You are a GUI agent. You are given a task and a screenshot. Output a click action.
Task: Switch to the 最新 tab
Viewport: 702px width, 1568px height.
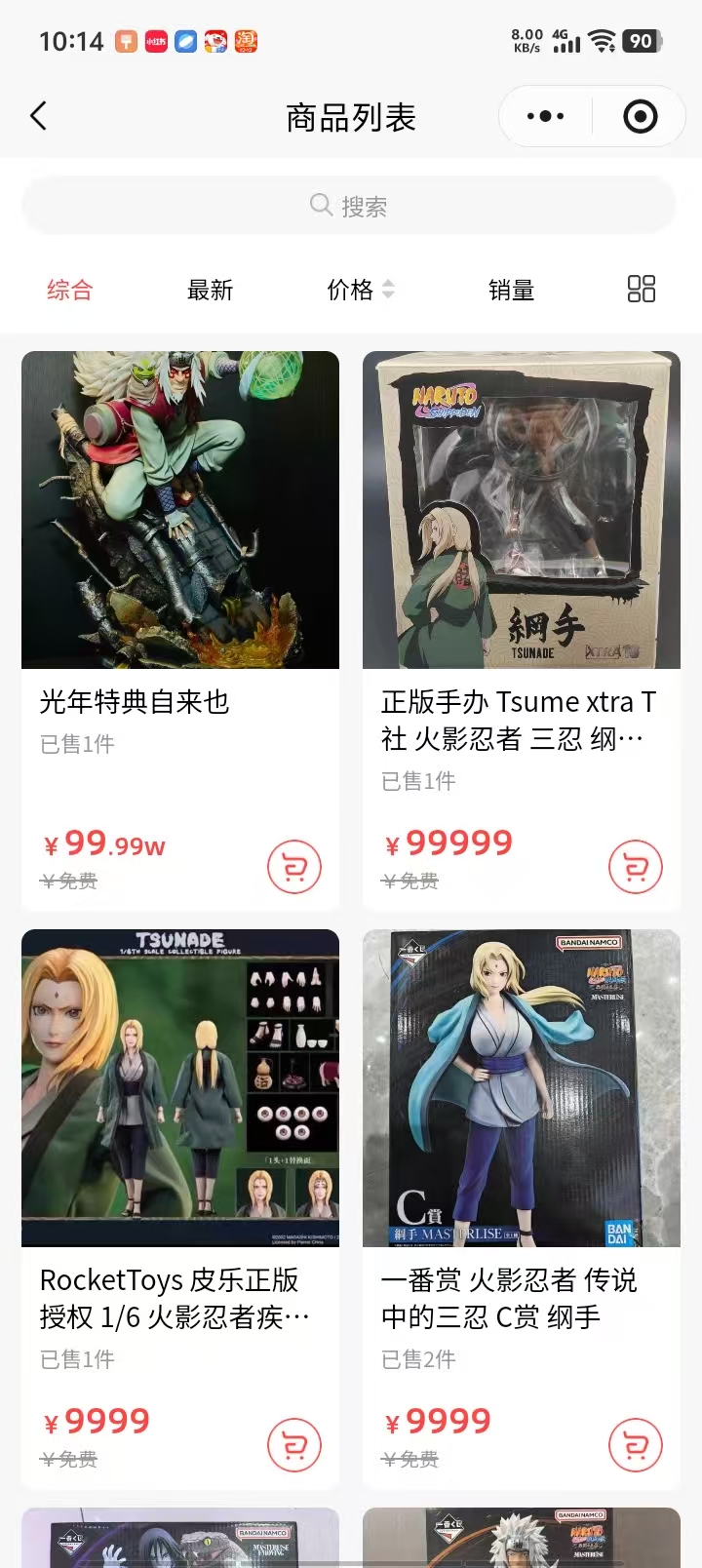(210, 290)
